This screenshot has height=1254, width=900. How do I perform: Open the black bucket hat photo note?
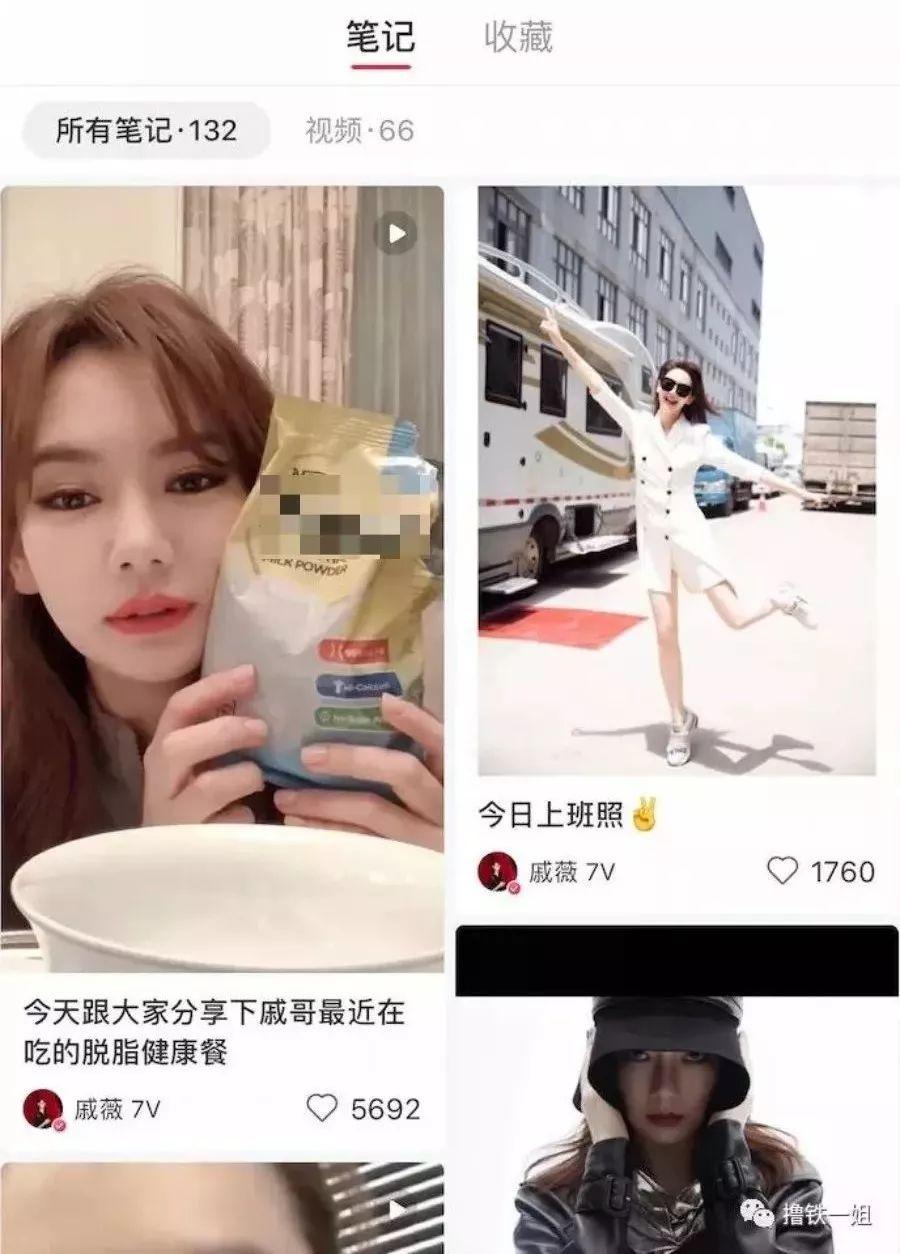[x=676, y=1100]
